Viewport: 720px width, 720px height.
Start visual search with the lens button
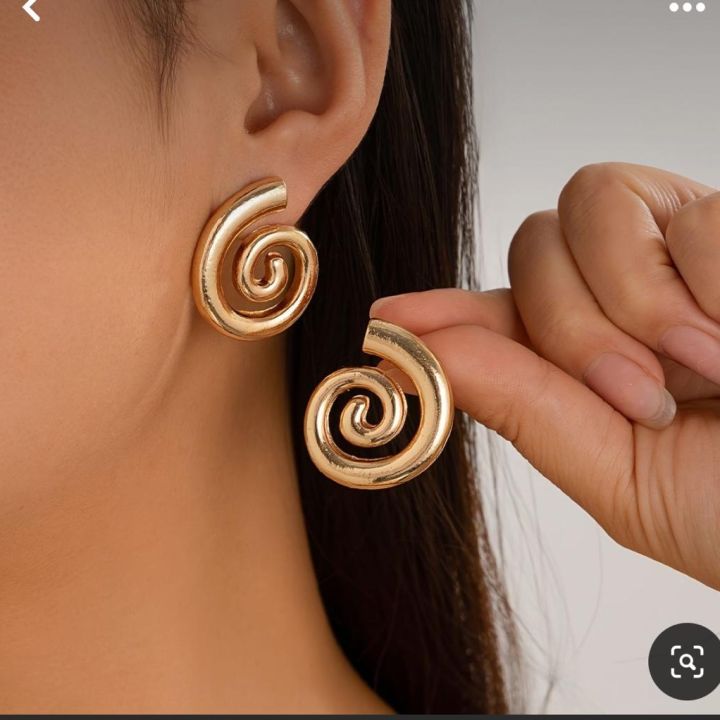tap(686, 661)
